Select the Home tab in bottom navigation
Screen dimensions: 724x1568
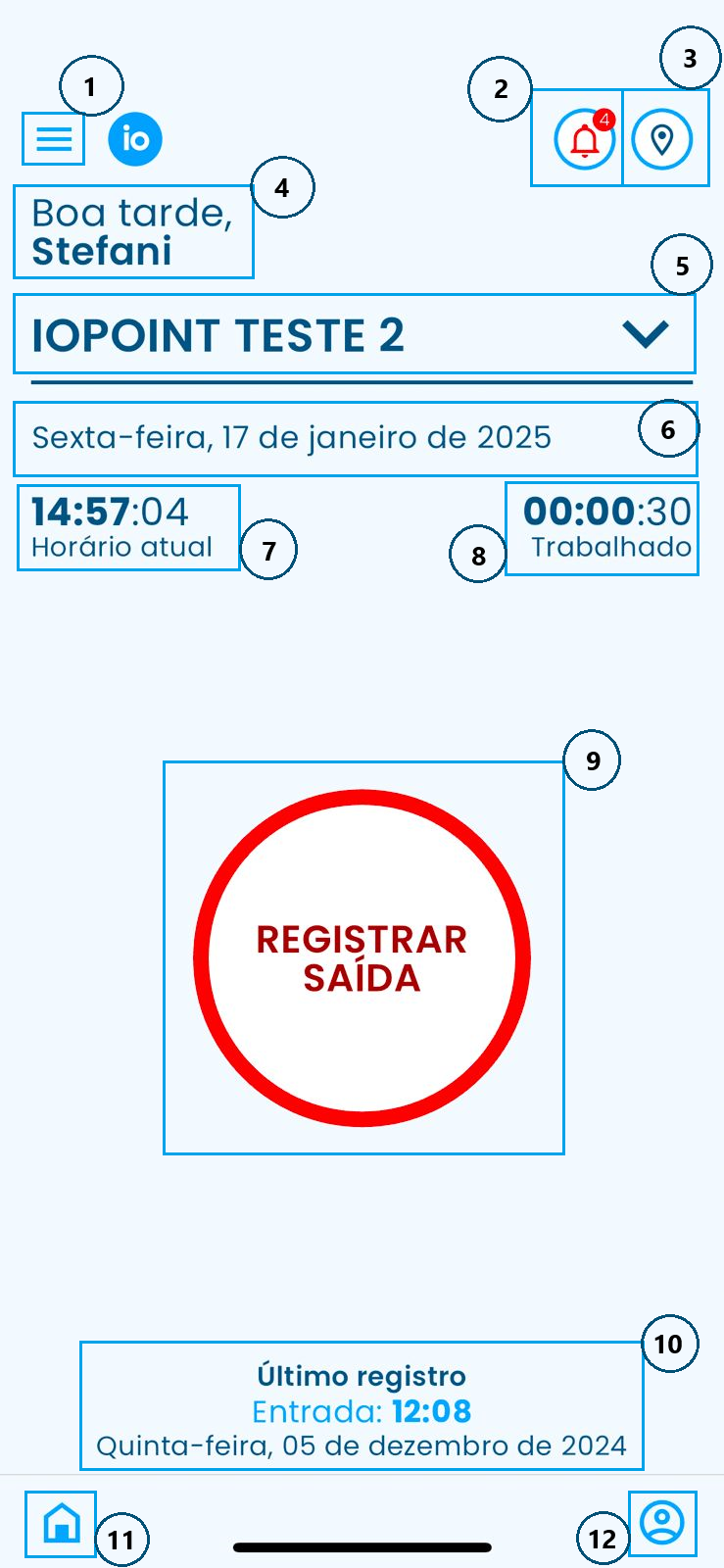tap(61, 1521)
